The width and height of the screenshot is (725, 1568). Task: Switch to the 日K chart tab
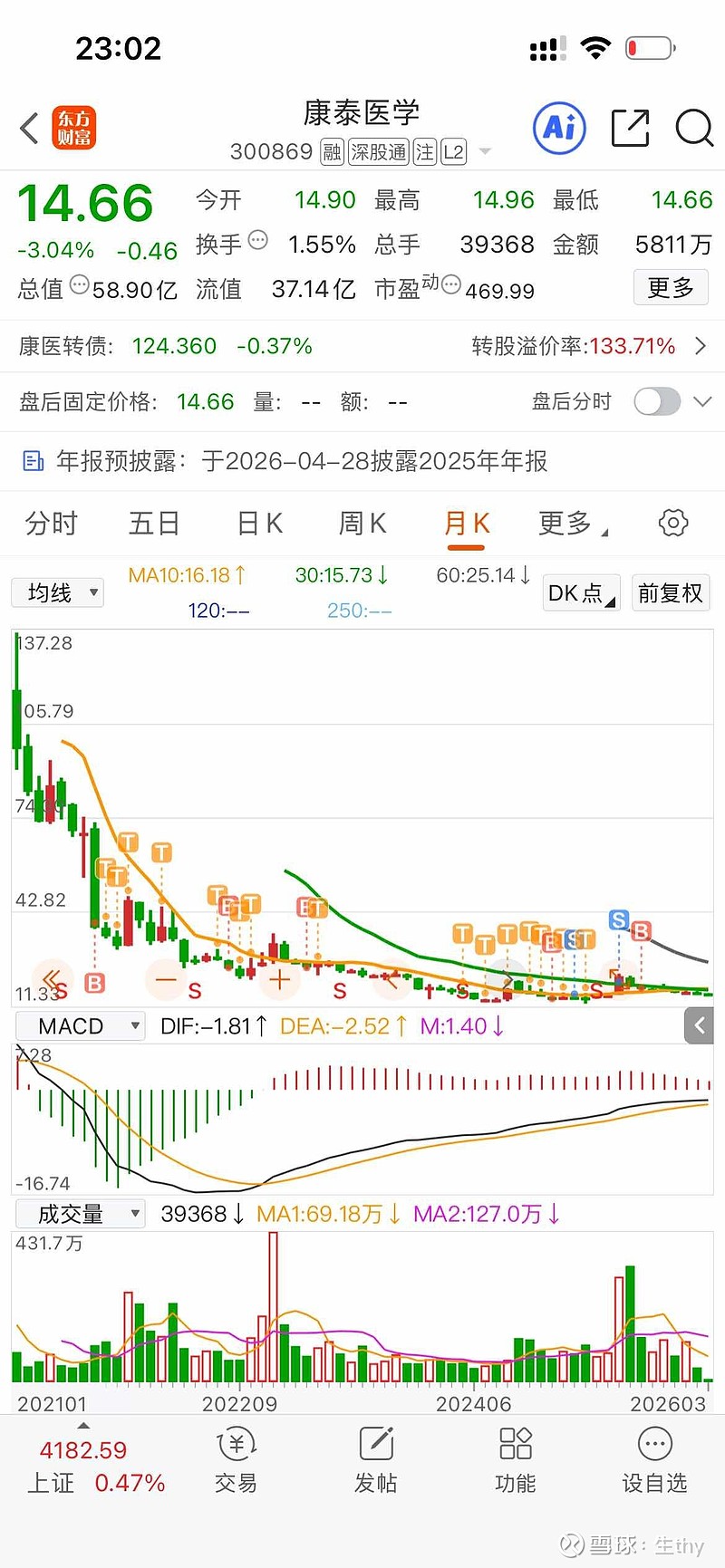click(260, 524)
